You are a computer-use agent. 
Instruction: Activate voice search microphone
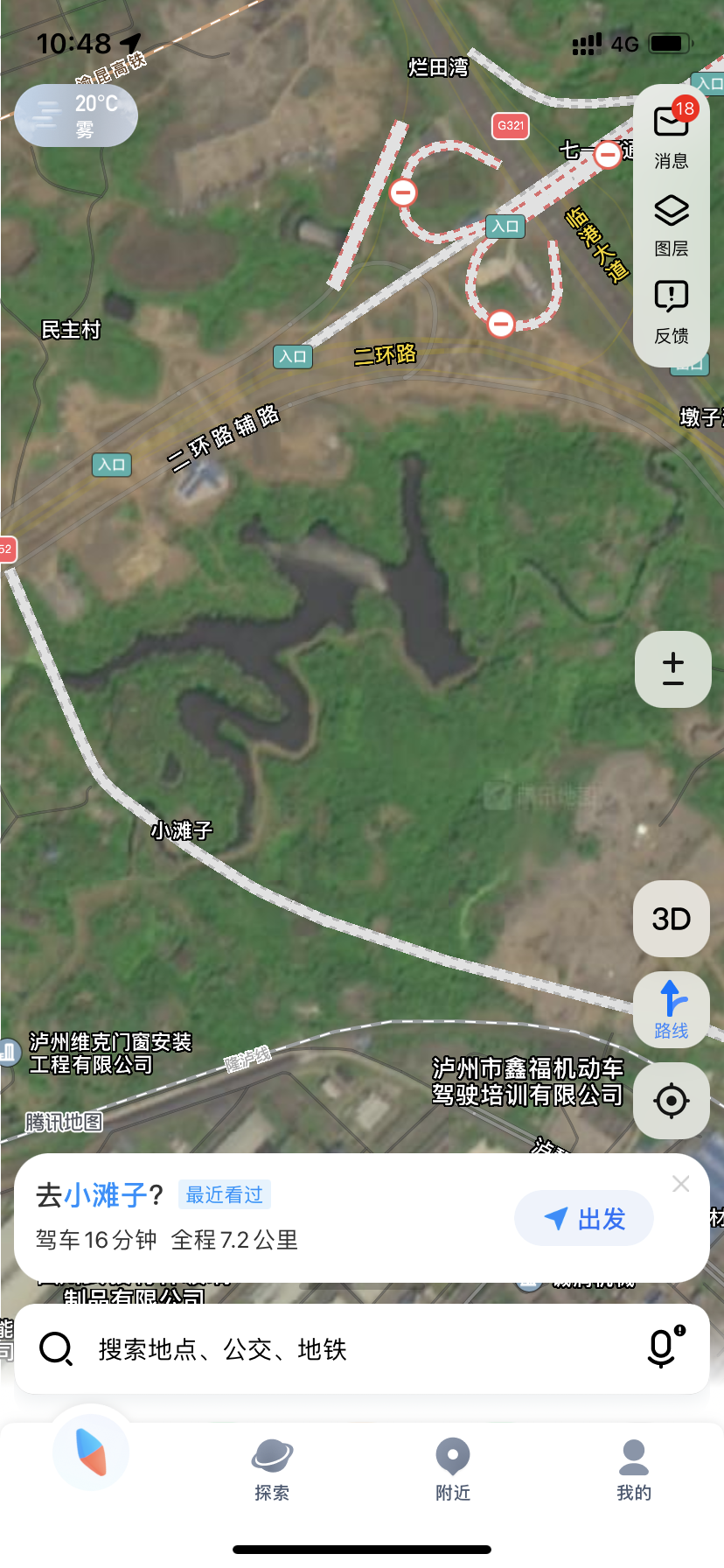(664, 1347)
